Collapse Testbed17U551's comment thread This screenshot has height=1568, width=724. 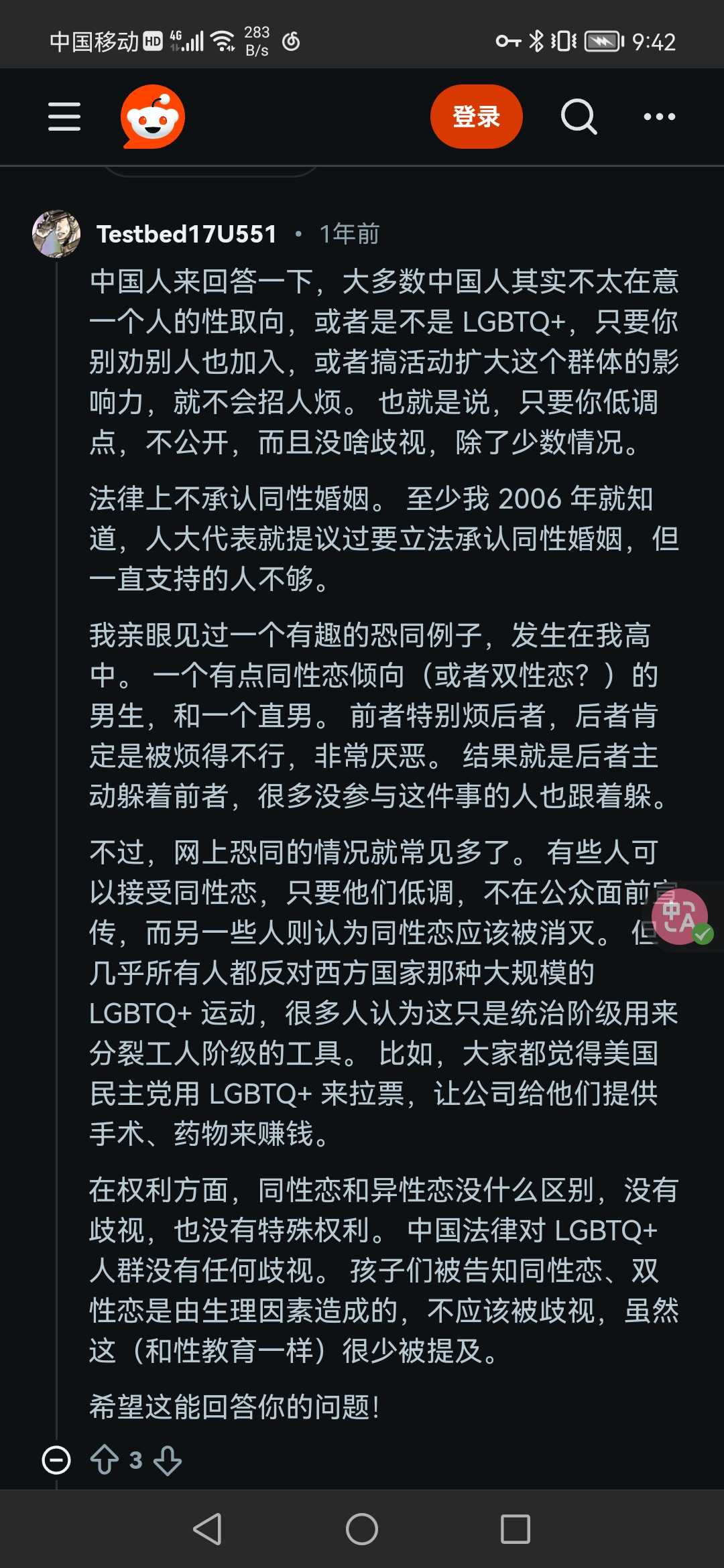[56, 1460]
